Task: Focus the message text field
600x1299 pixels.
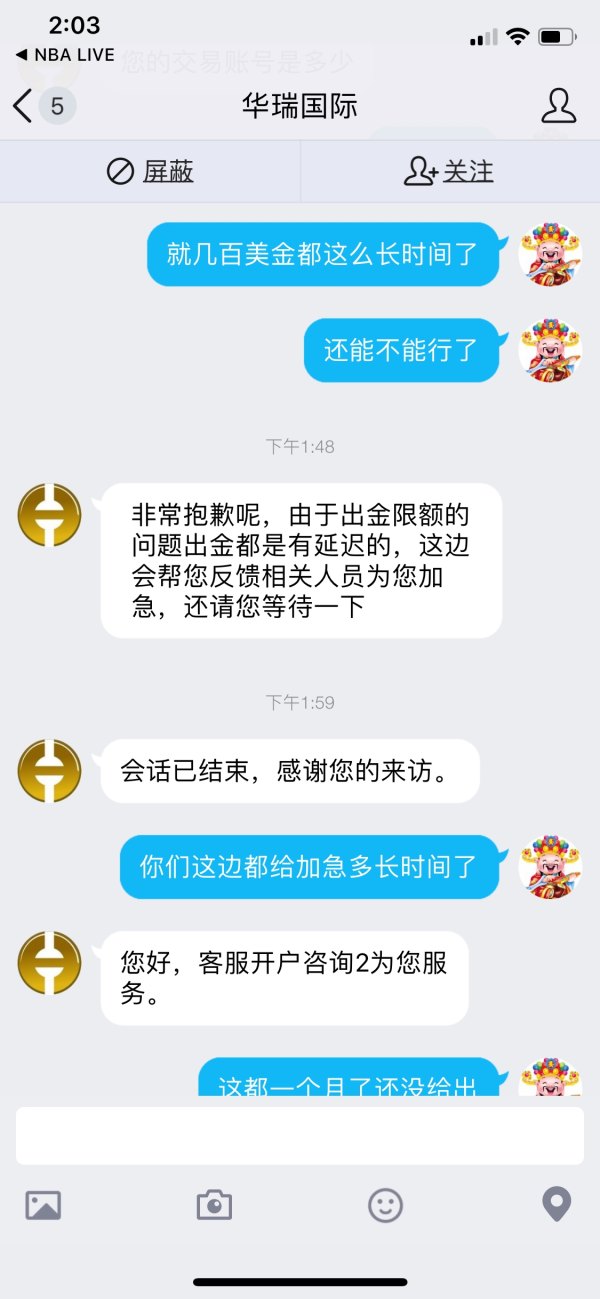Action: (300, 1135)
